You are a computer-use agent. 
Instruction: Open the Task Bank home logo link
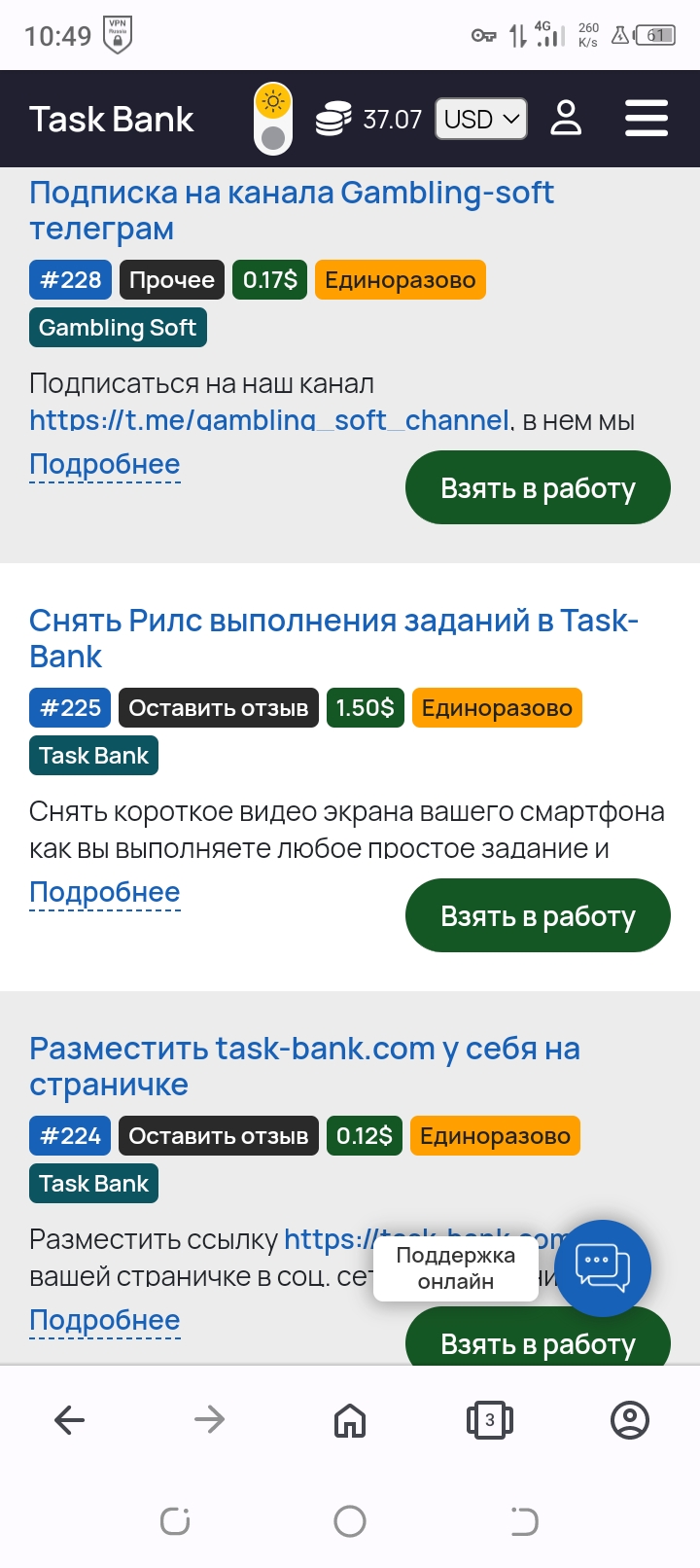coord(111,119)
